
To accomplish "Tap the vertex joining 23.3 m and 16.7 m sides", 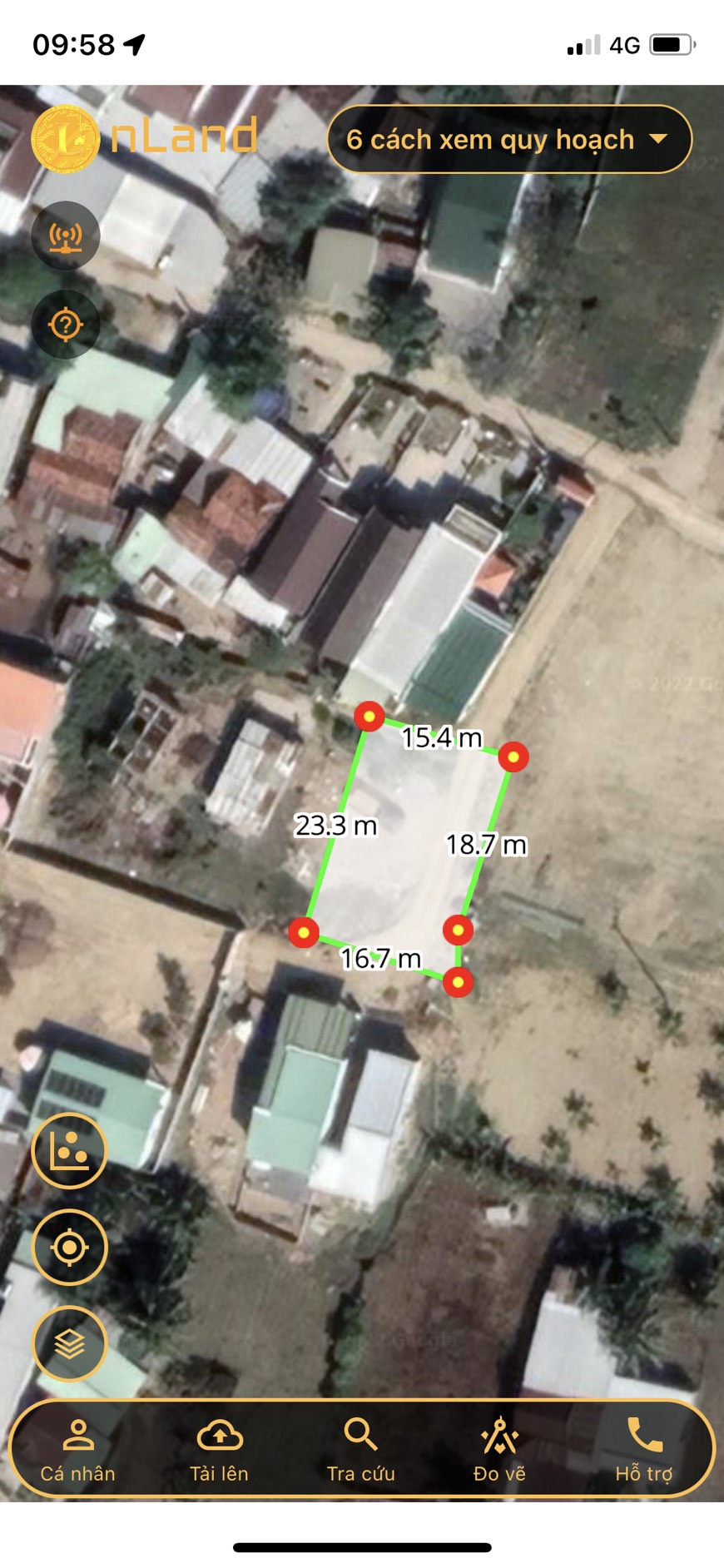I will [304, 932].
